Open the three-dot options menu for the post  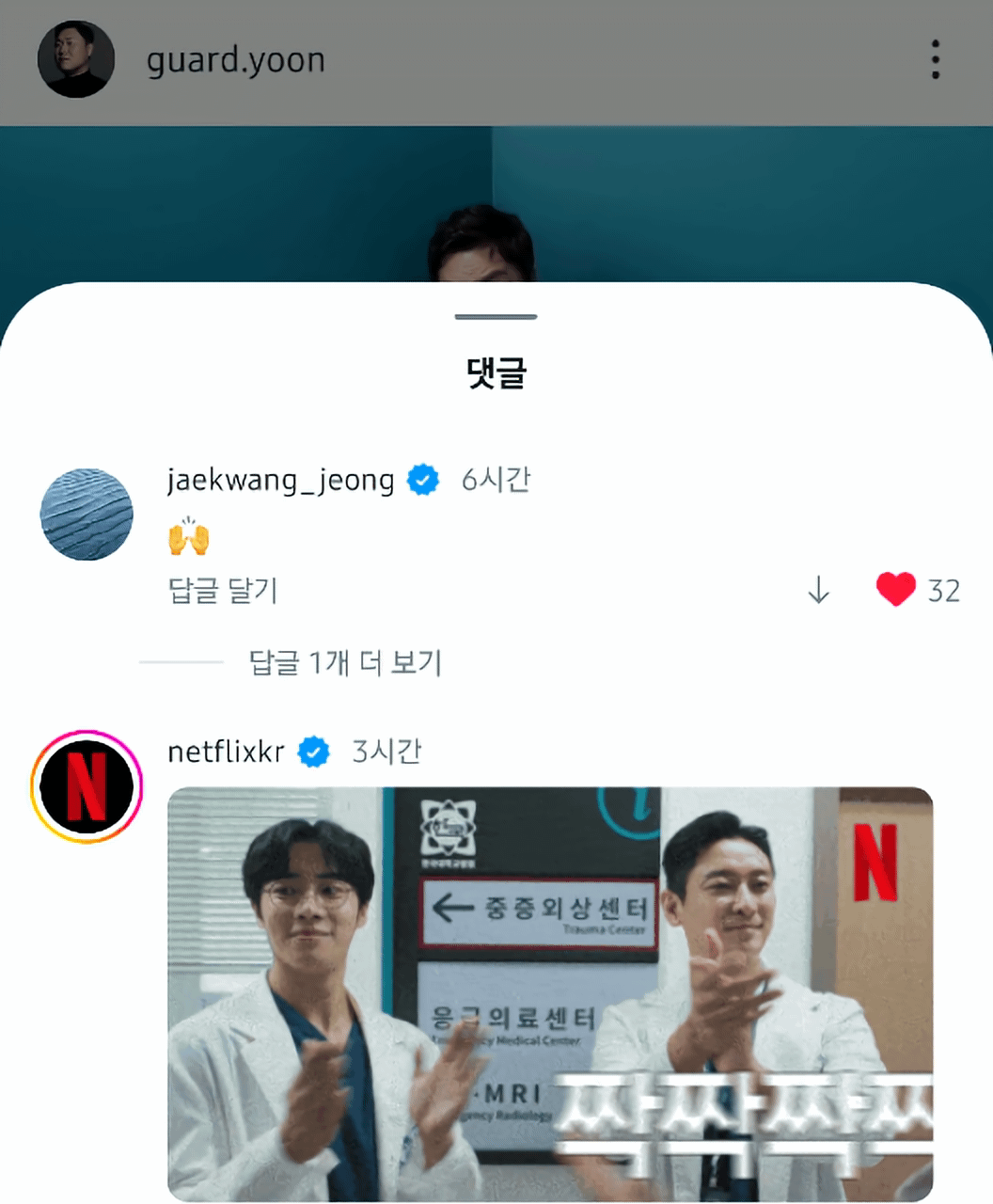[x=935, y=59]
